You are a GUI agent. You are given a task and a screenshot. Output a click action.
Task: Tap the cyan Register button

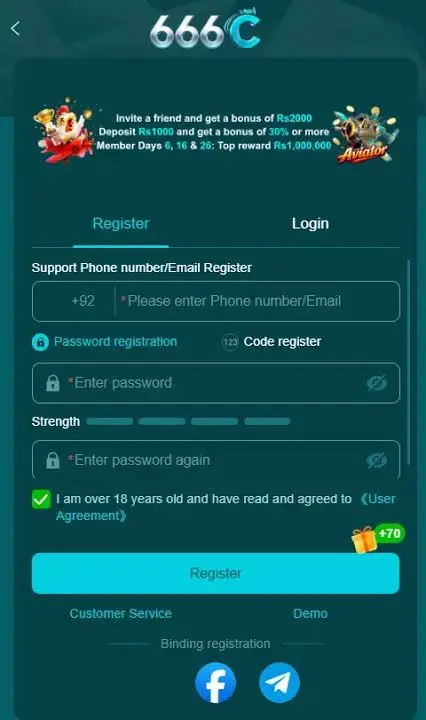click(216, 574)
